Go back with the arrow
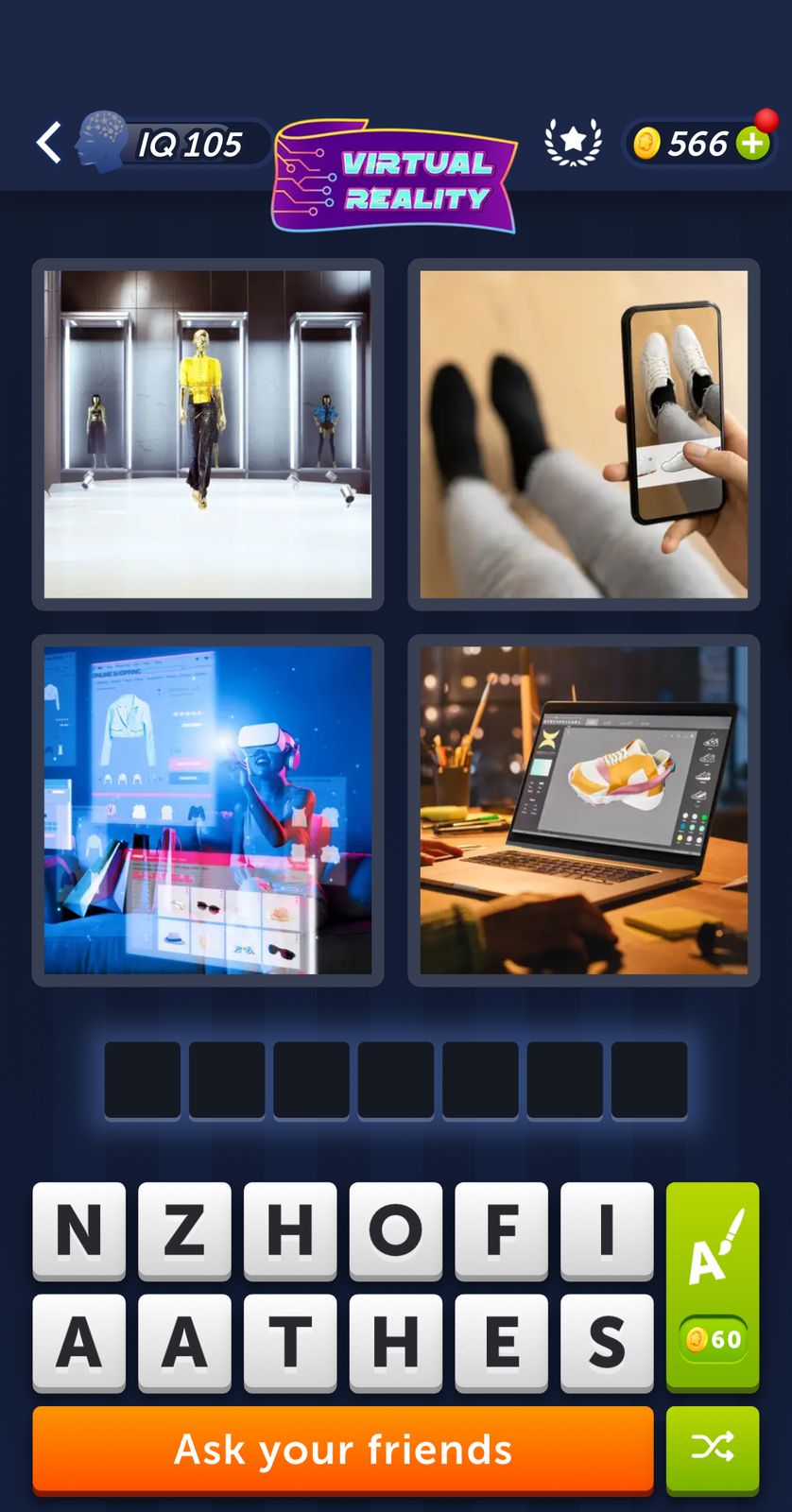Viewport: 792px width, 1512px height. (x=49, y=144)
